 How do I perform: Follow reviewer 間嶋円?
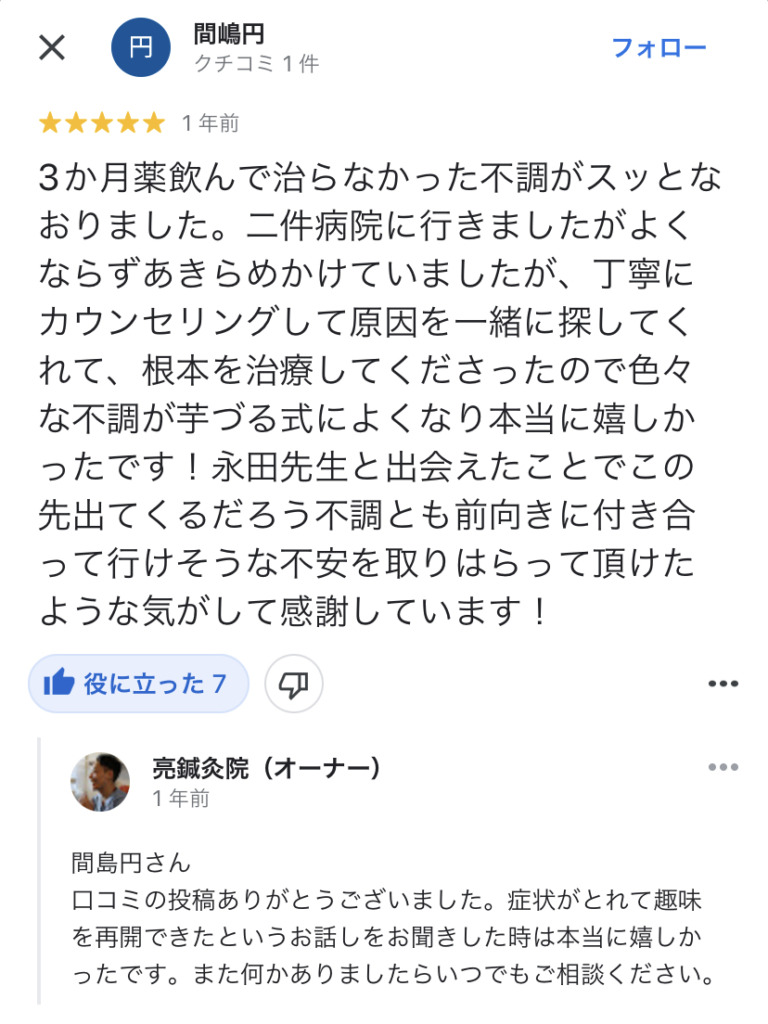[658, 47]
